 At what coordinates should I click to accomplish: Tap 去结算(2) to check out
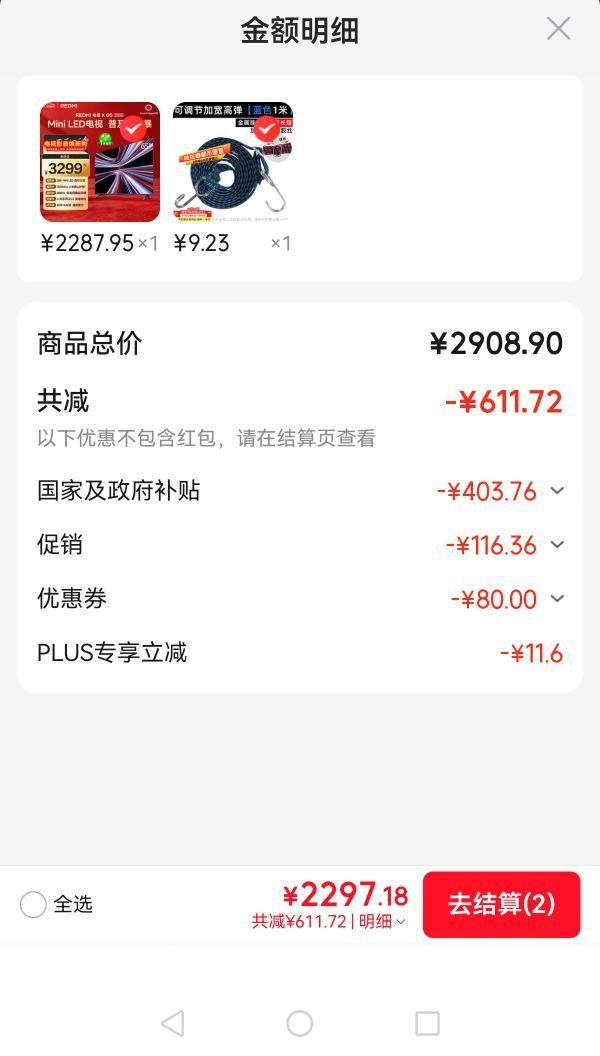[502, 904]
